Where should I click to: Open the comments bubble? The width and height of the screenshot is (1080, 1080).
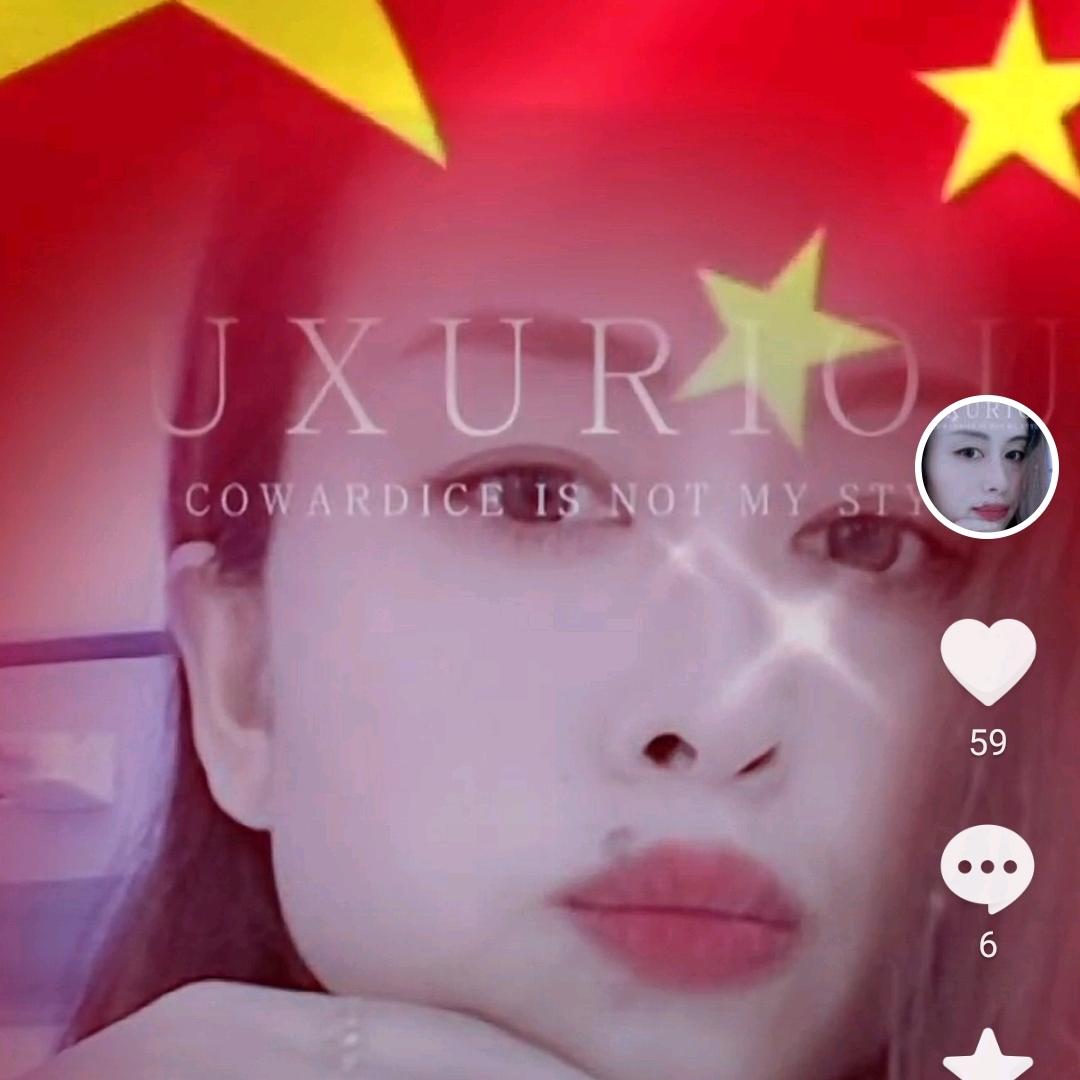point(988,868)
